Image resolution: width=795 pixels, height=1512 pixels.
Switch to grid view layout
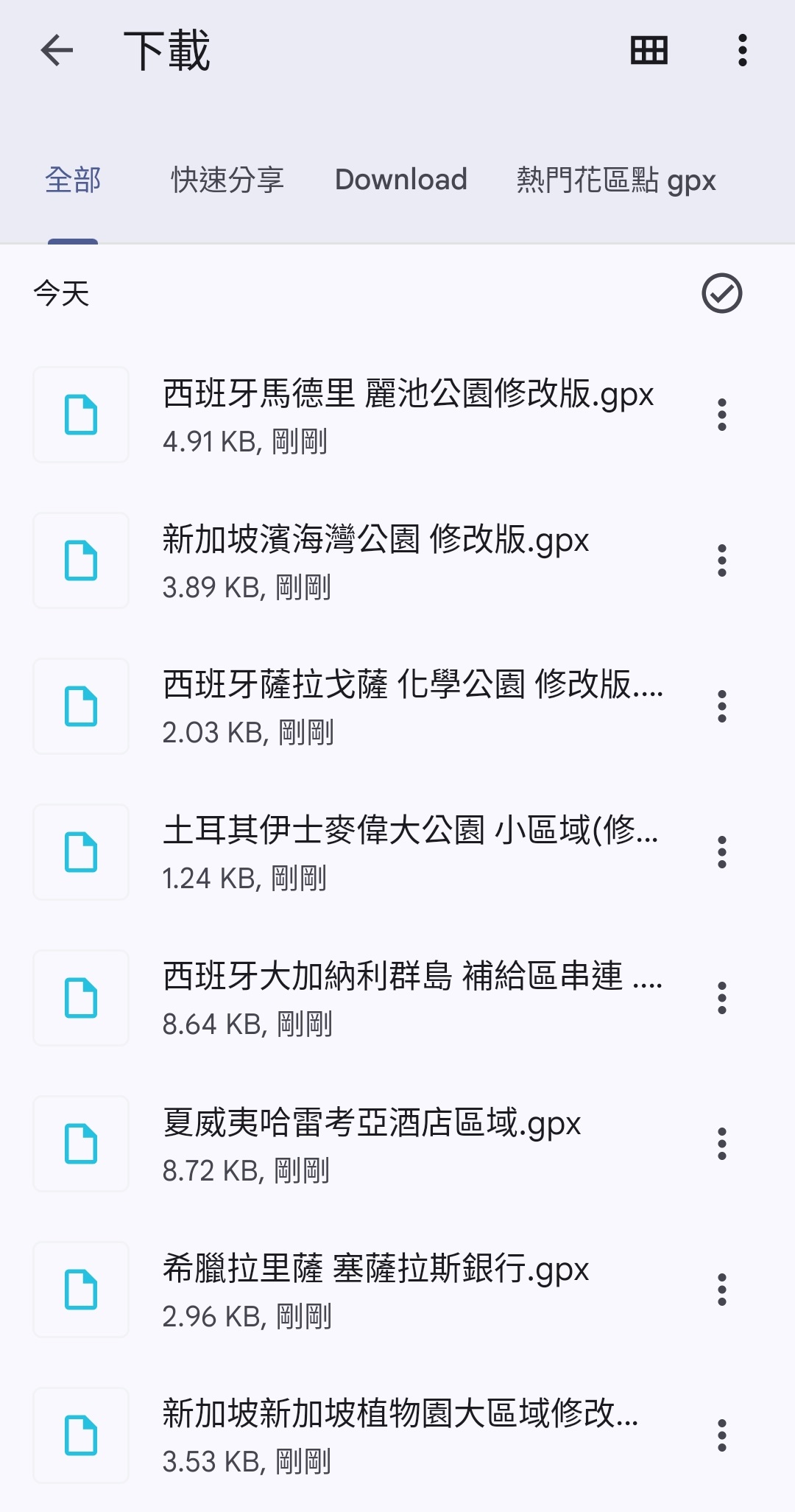(649, 51)
